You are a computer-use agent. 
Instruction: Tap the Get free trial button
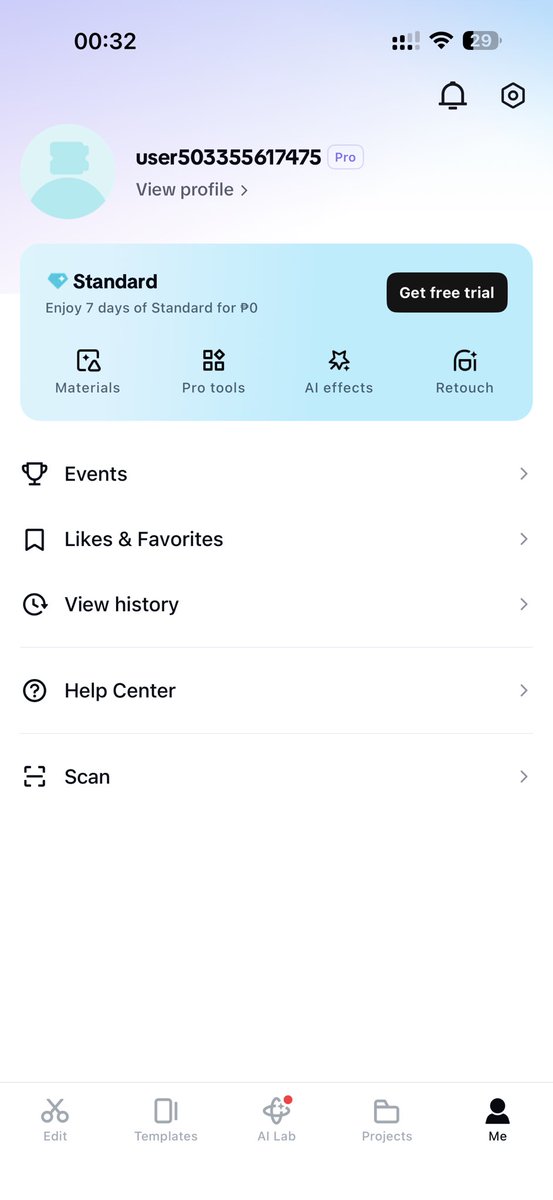(447, 293)
